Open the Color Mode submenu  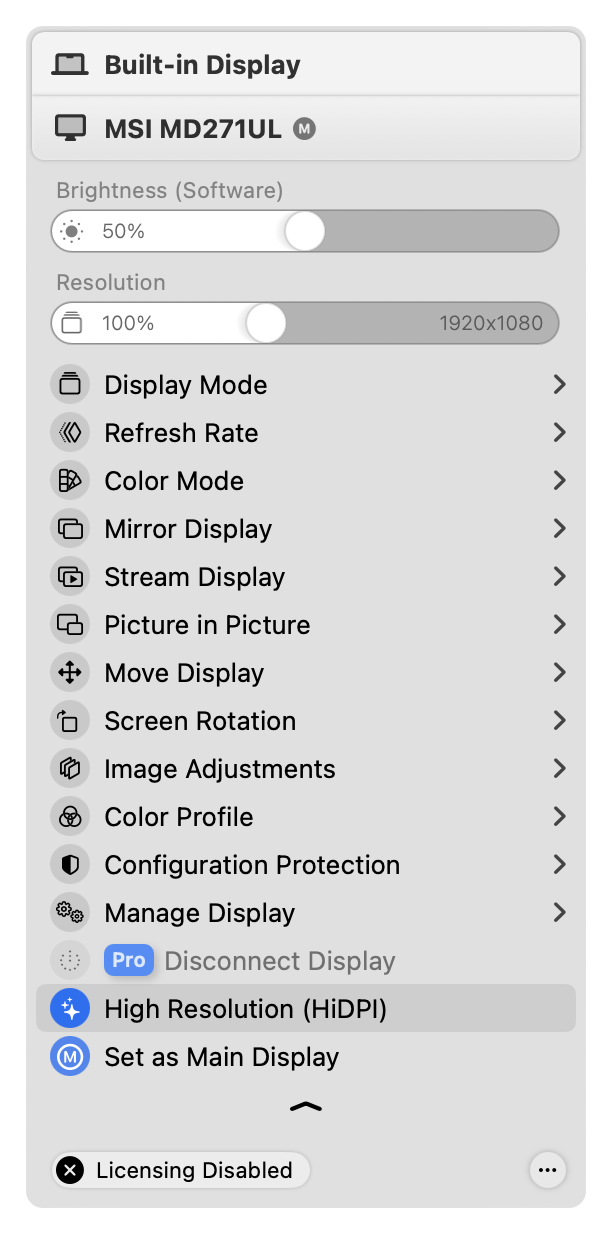tap(305, 481)
